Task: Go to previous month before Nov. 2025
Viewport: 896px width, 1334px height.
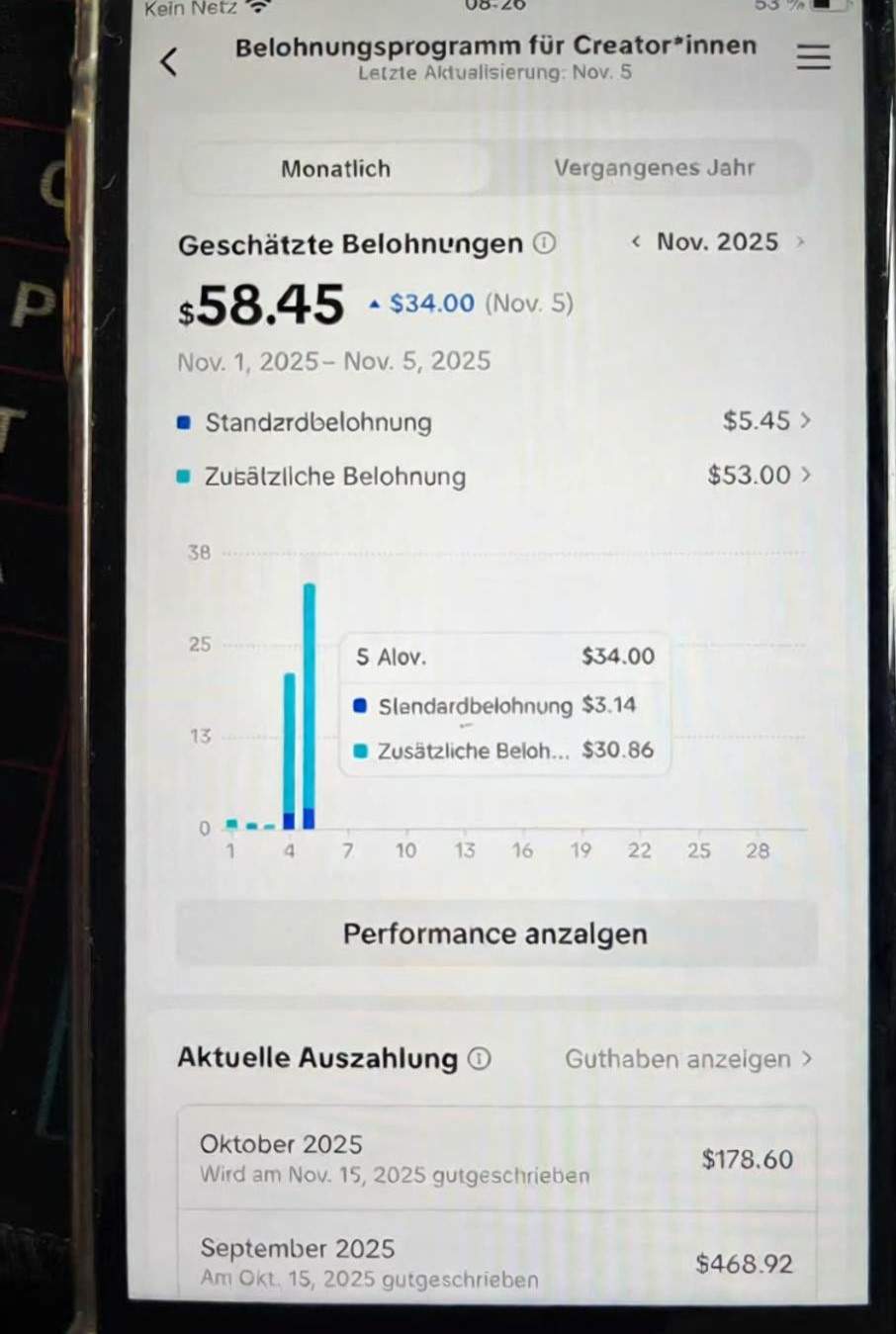Action: click(636, 241)
